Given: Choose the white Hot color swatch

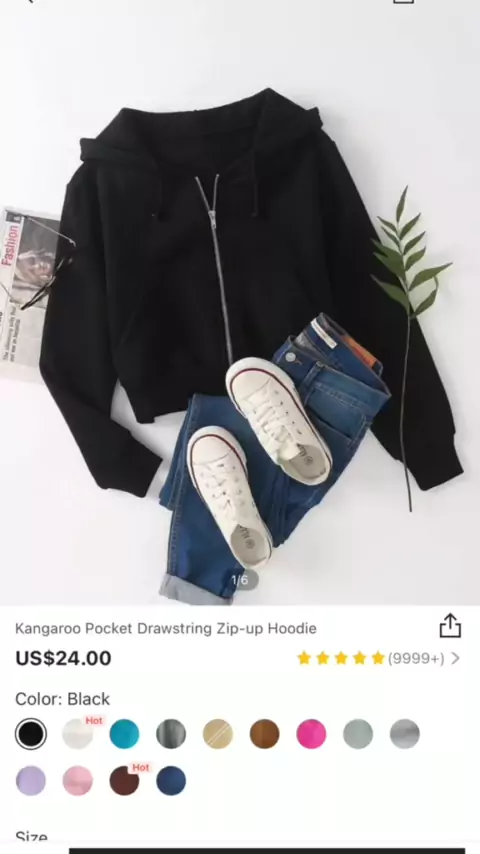Looking at the screenshot, I should [77, 734].
